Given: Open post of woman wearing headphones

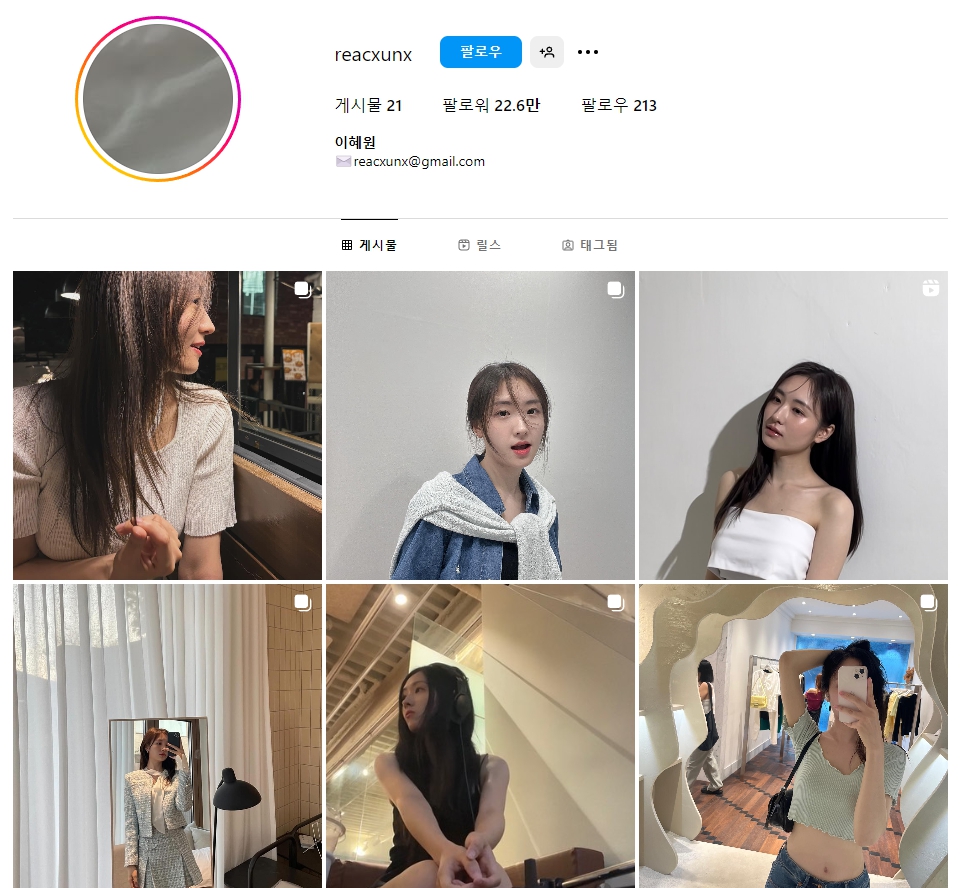Looking at the screenshot, I should (x=480, y=736).
